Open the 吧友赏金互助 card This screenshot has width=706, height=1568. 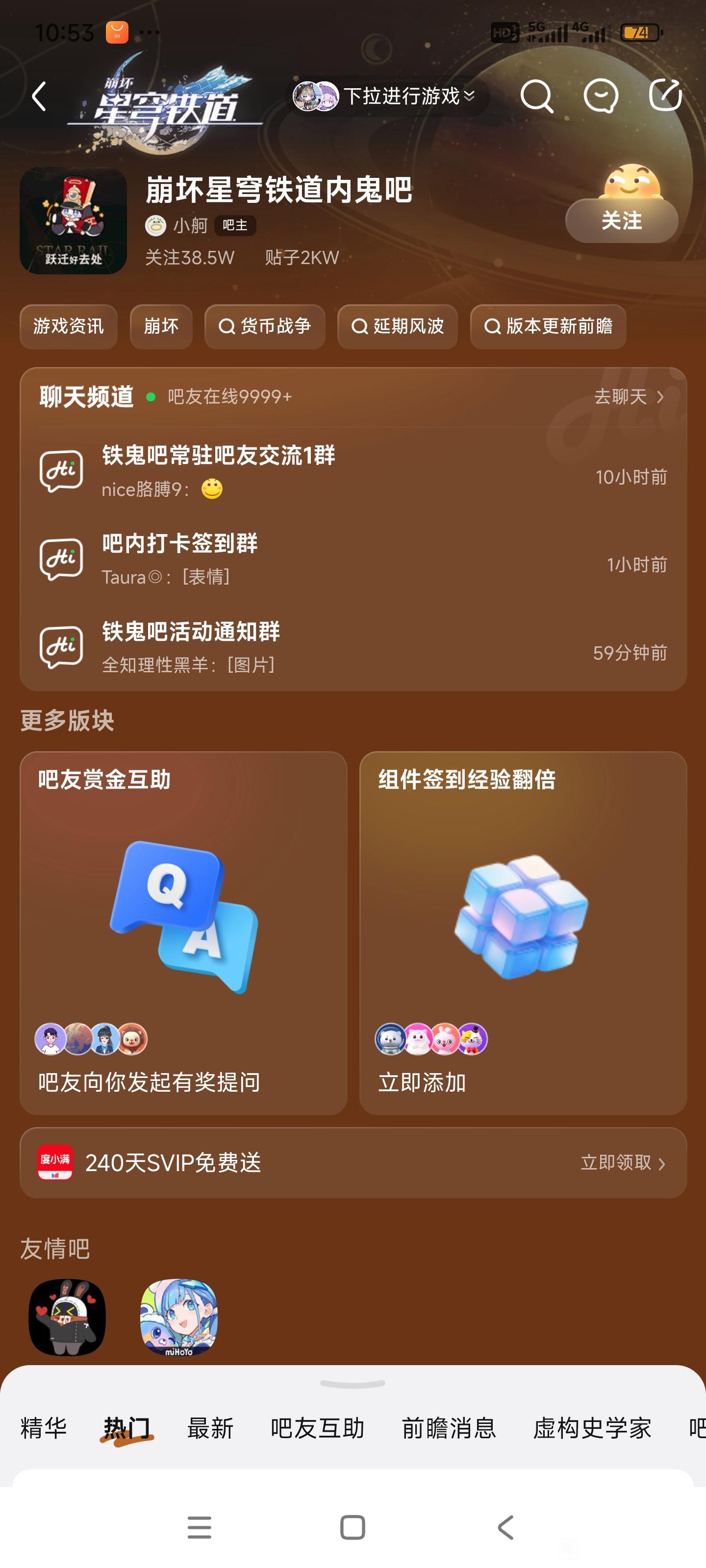(x=183, y=932)
